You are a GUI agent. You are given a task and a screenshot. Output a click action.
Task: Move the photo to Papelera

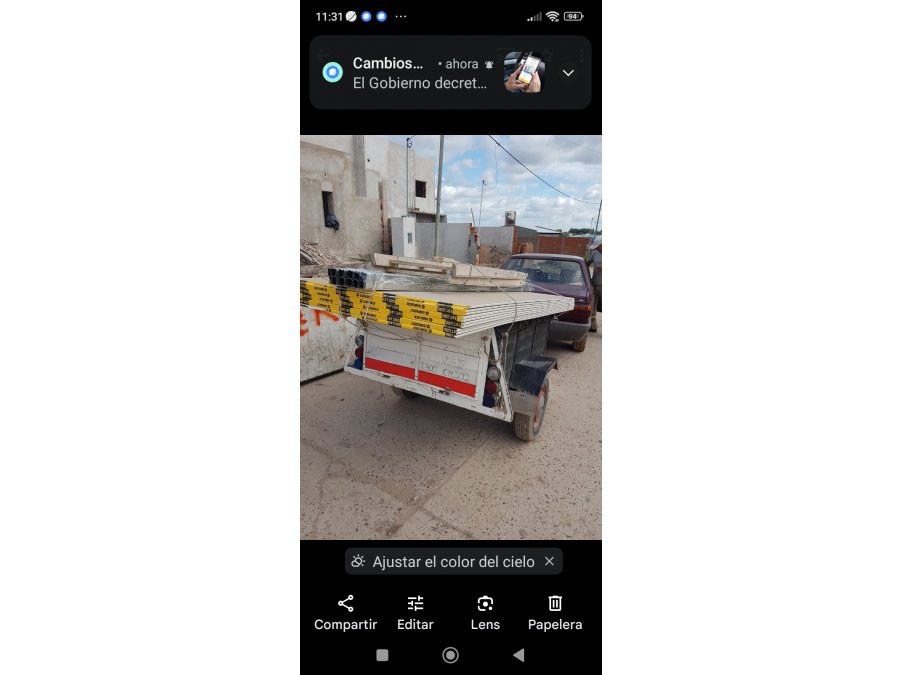(x=555, y=612)
